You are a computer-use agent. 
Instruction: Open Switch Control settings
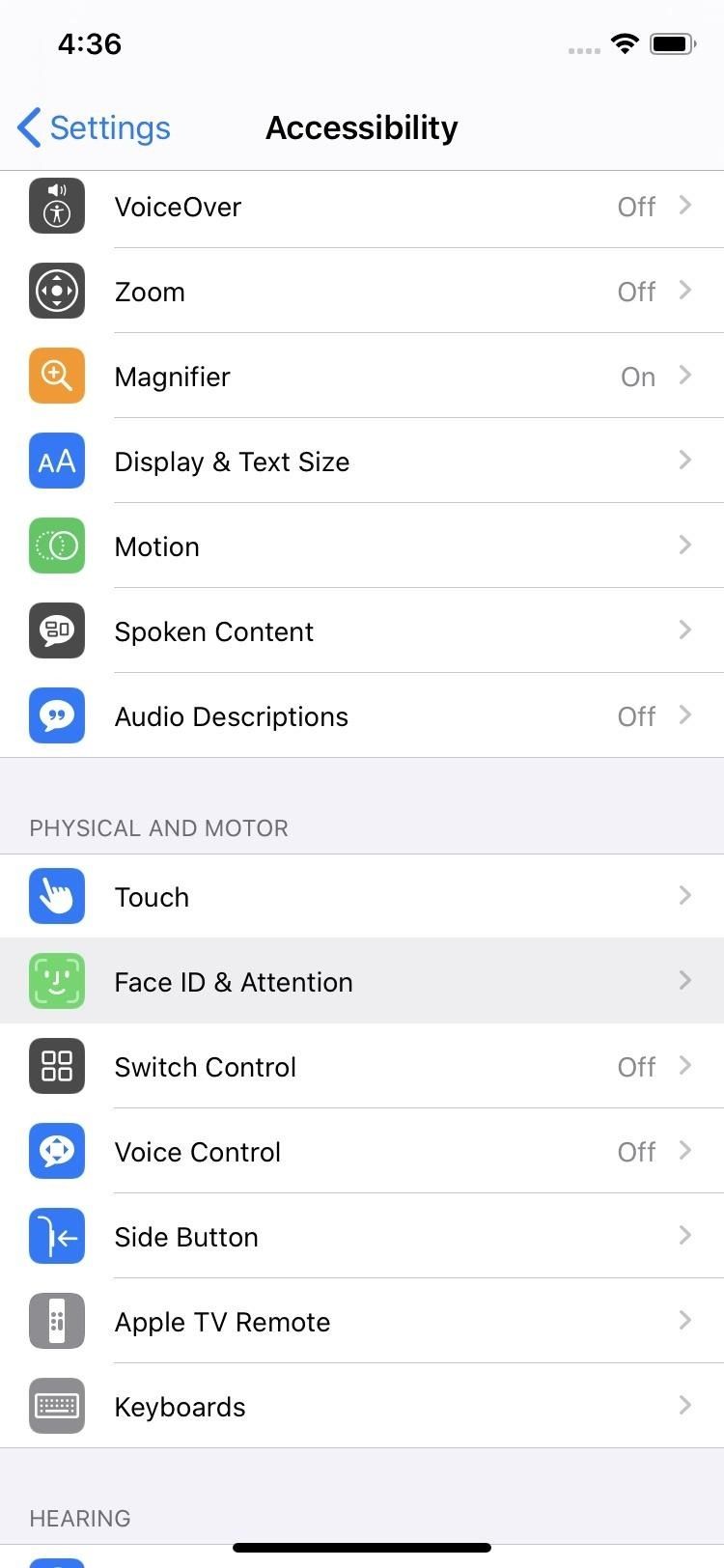[x=362, y=1067]
